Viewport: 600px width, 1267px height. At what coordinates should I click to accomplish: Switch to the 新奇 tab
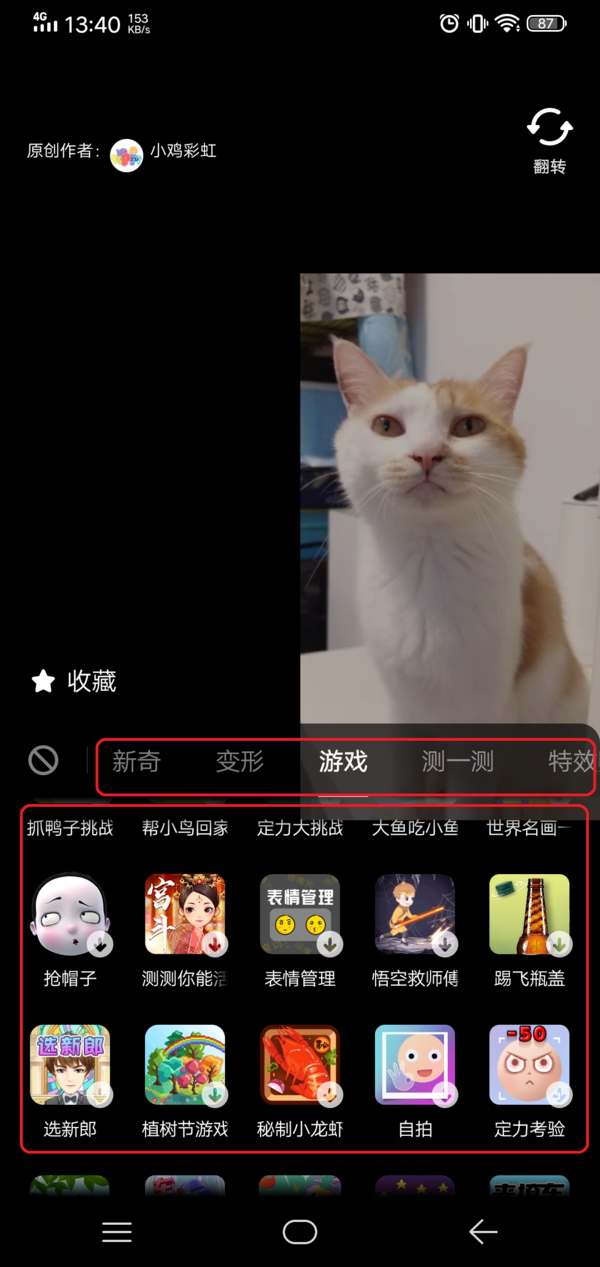pos(136,762)
